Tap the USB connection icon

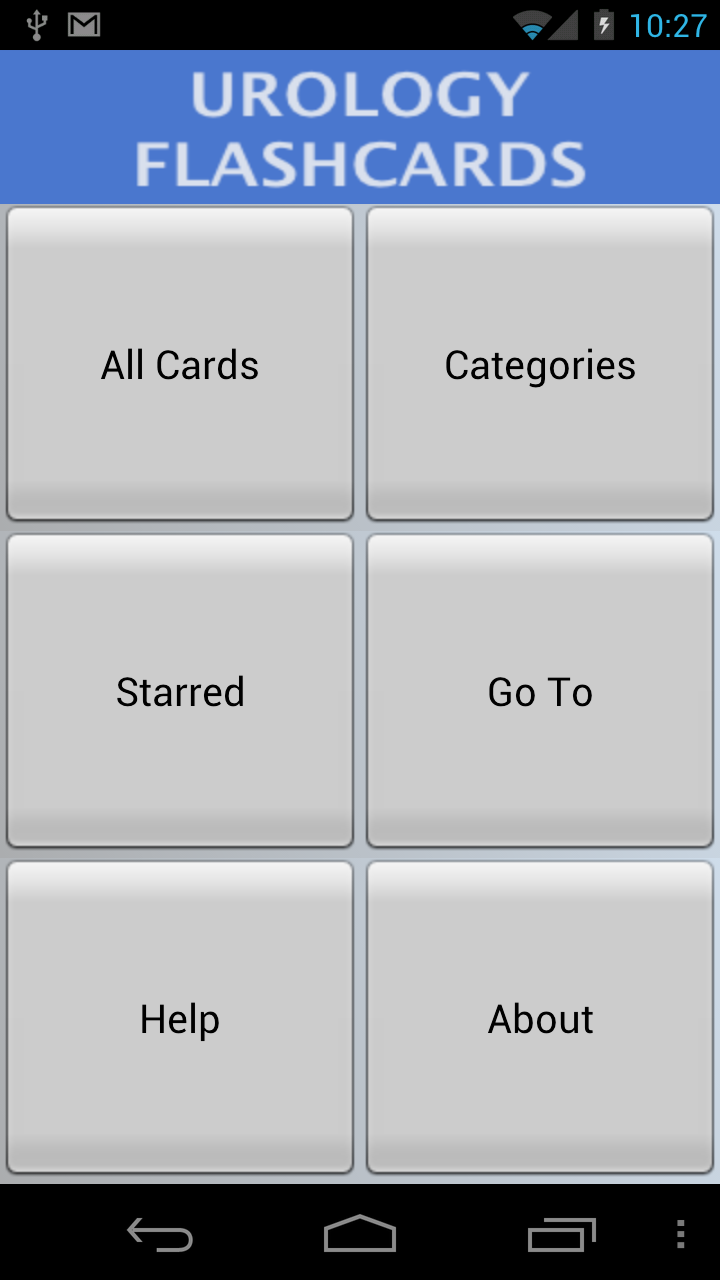click(x=38, y=25)
